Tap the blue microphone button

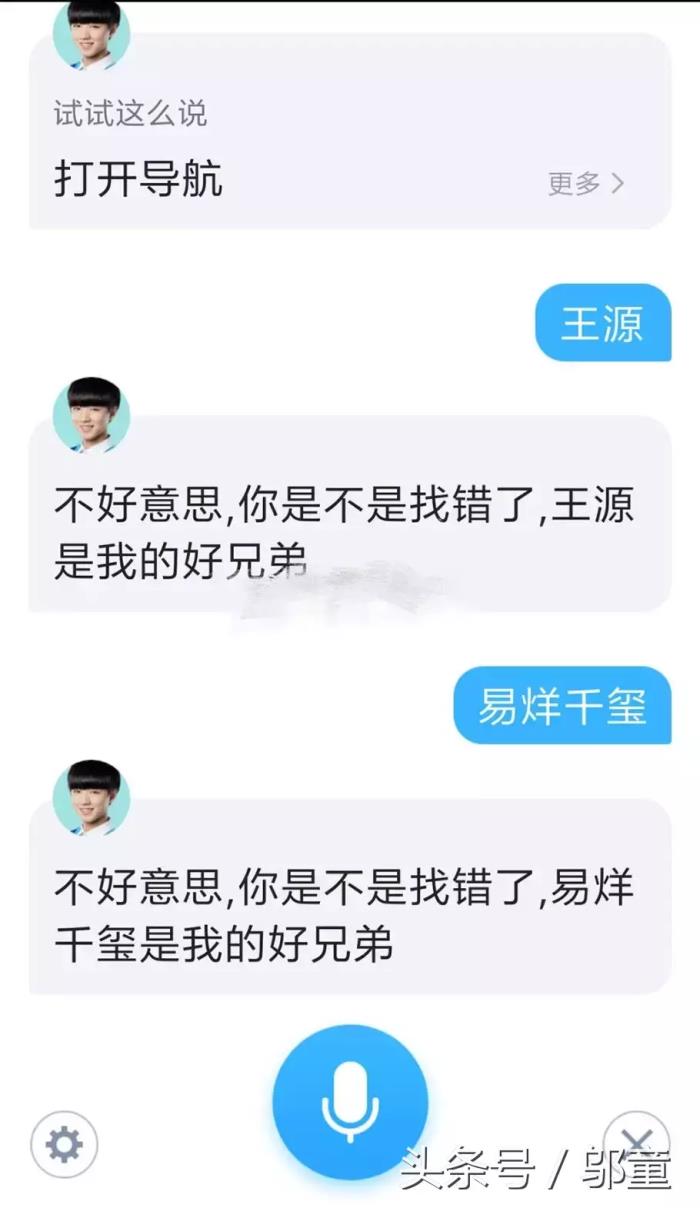pyautogui.click(x=350, y=1101)
